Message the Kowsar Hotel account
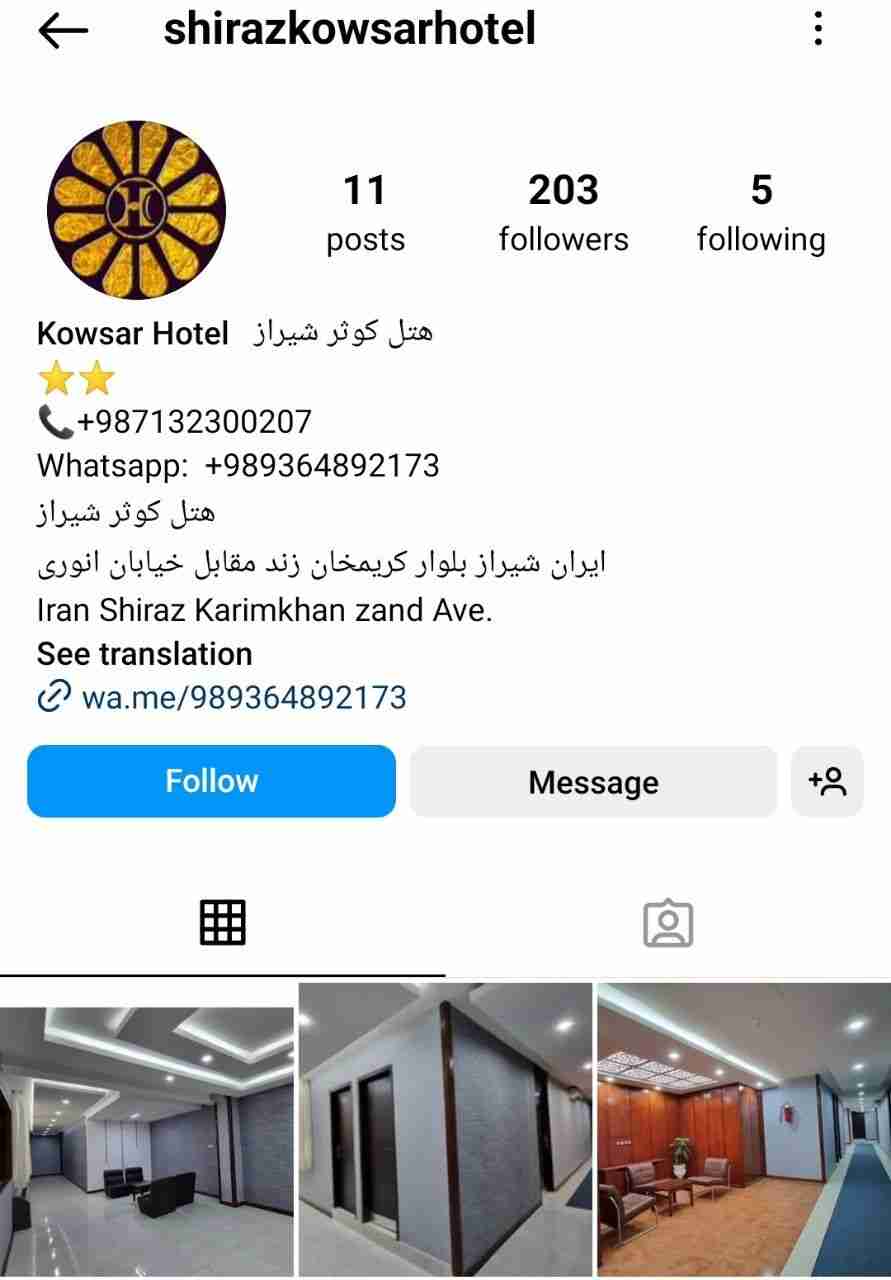 593,782
